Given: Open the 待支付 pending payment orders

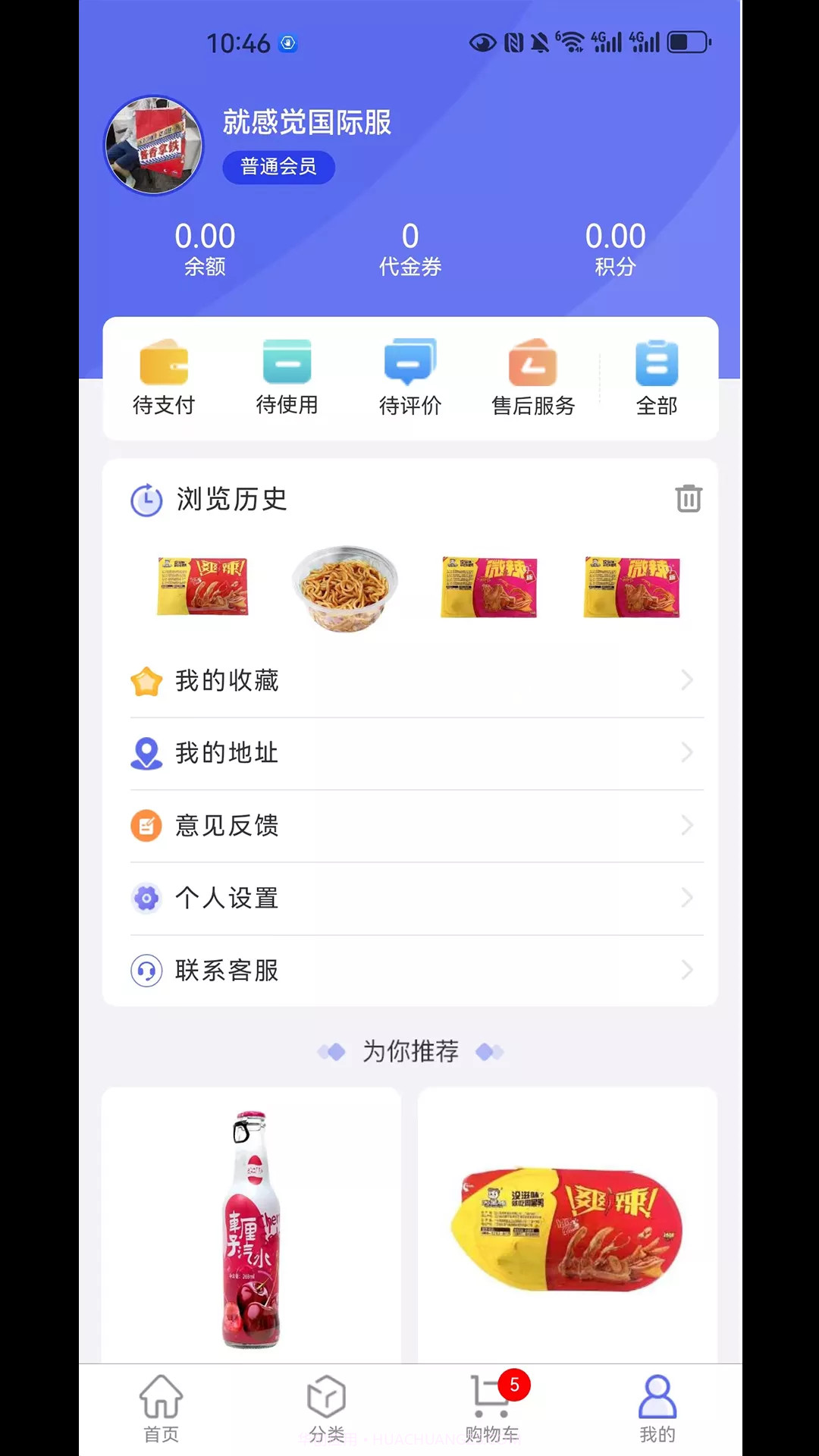Looking at the screenshot, I should pos(164,377).
